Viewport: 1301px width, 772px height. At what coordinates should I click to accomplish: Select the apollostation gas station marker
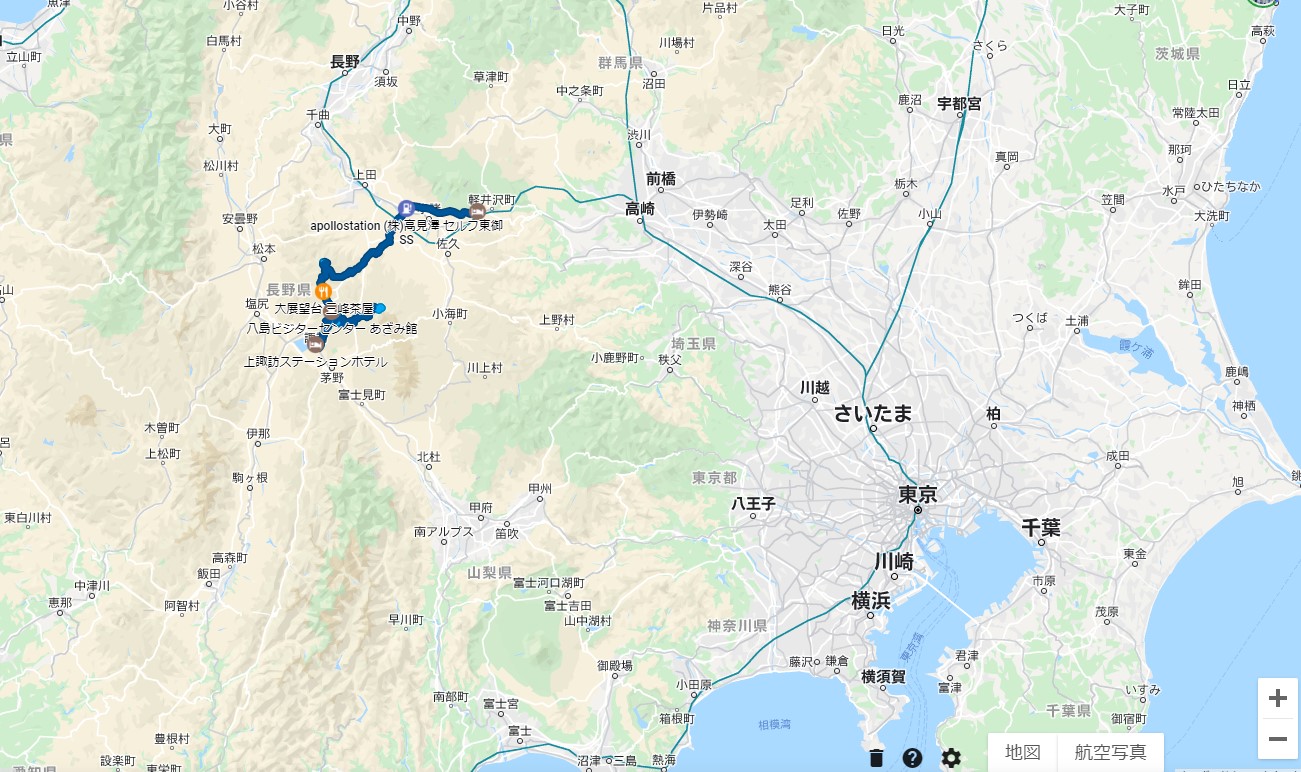point(406,208)
